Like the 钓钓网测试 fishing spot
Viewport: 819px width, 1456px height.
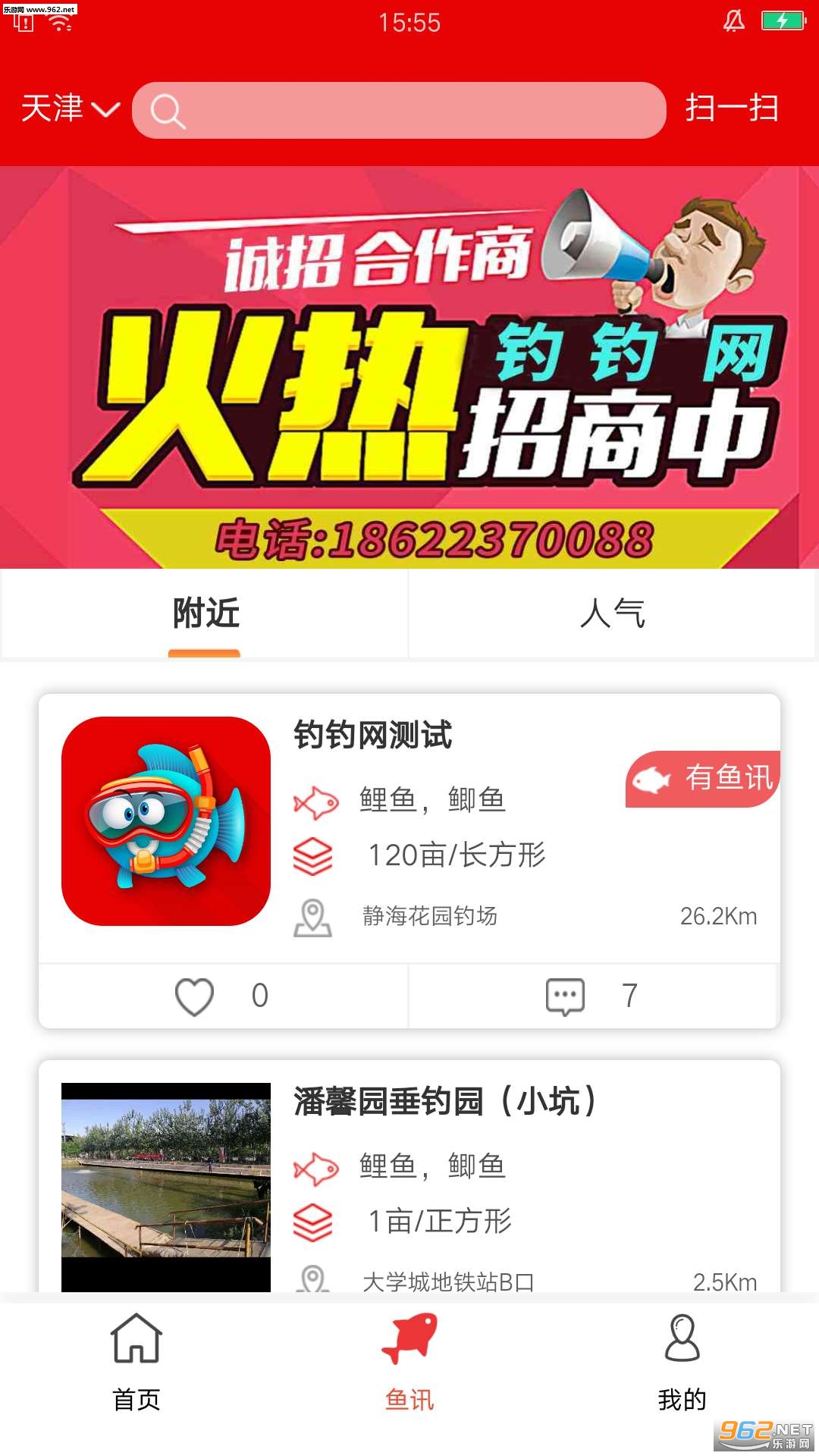click(x=196, y=996)
